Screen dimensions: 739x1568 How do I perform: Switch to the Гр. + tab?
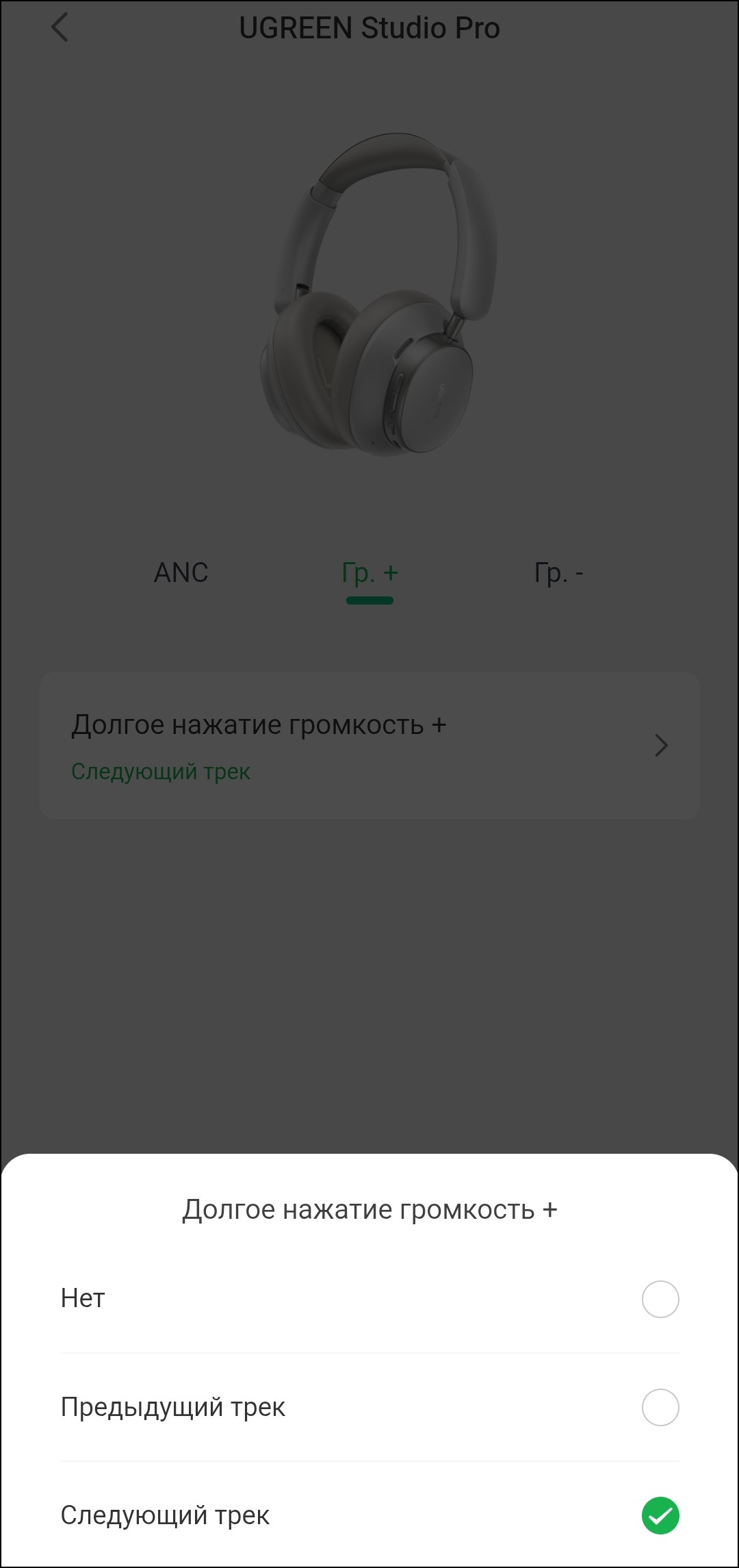click(x=369, y=572)
